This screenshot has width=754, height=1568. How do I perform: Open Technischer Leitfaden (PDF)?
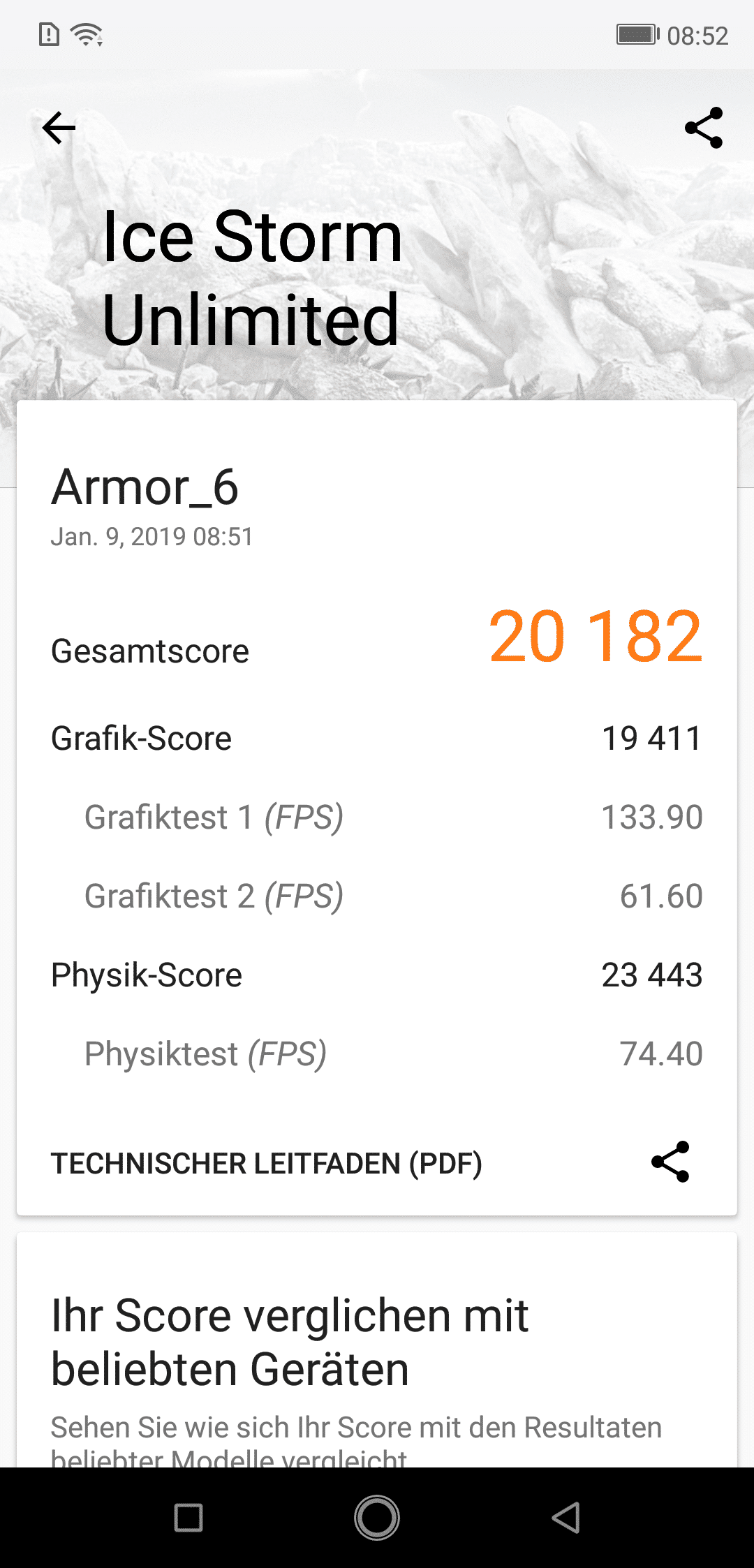(x=267, y=1164)
